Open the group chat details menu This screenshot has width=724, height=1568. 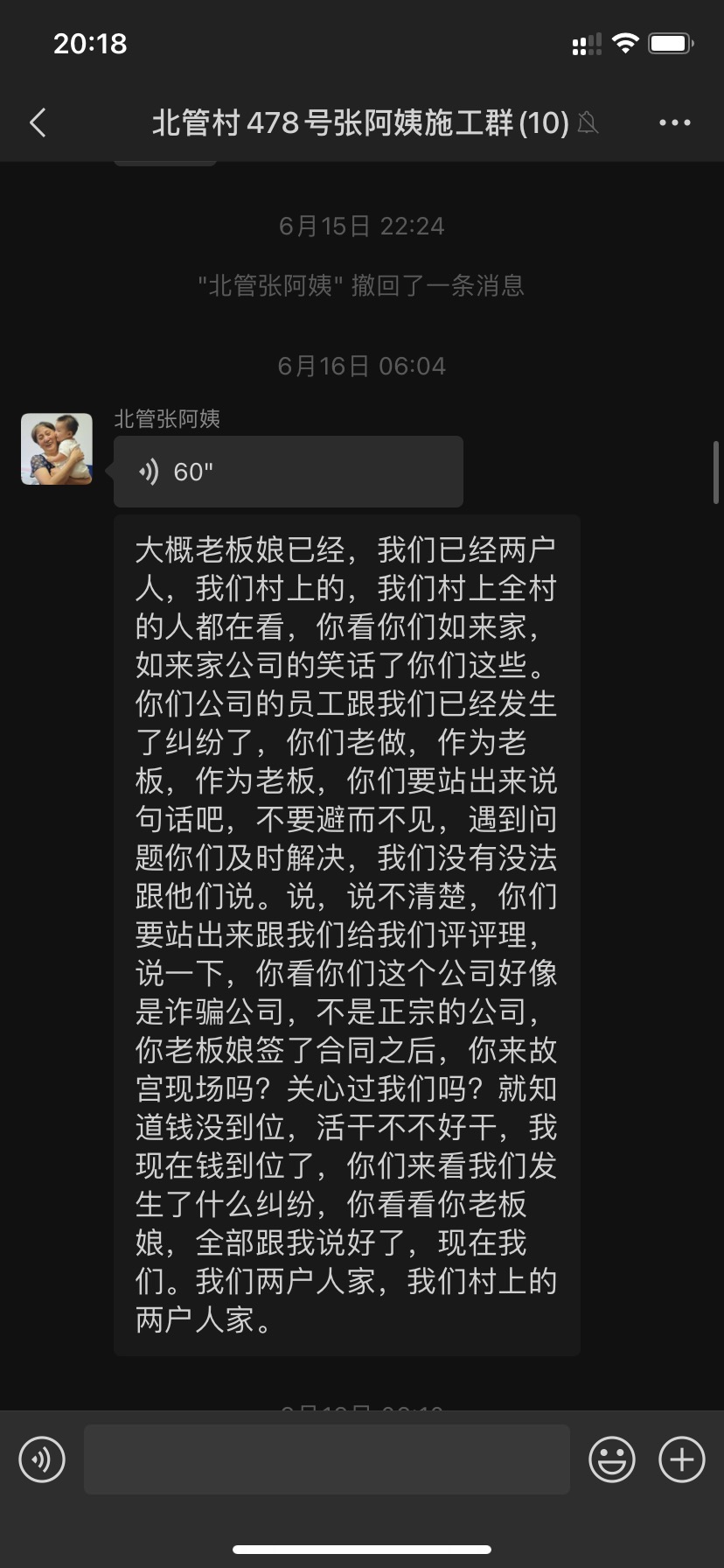click(674, 122)
